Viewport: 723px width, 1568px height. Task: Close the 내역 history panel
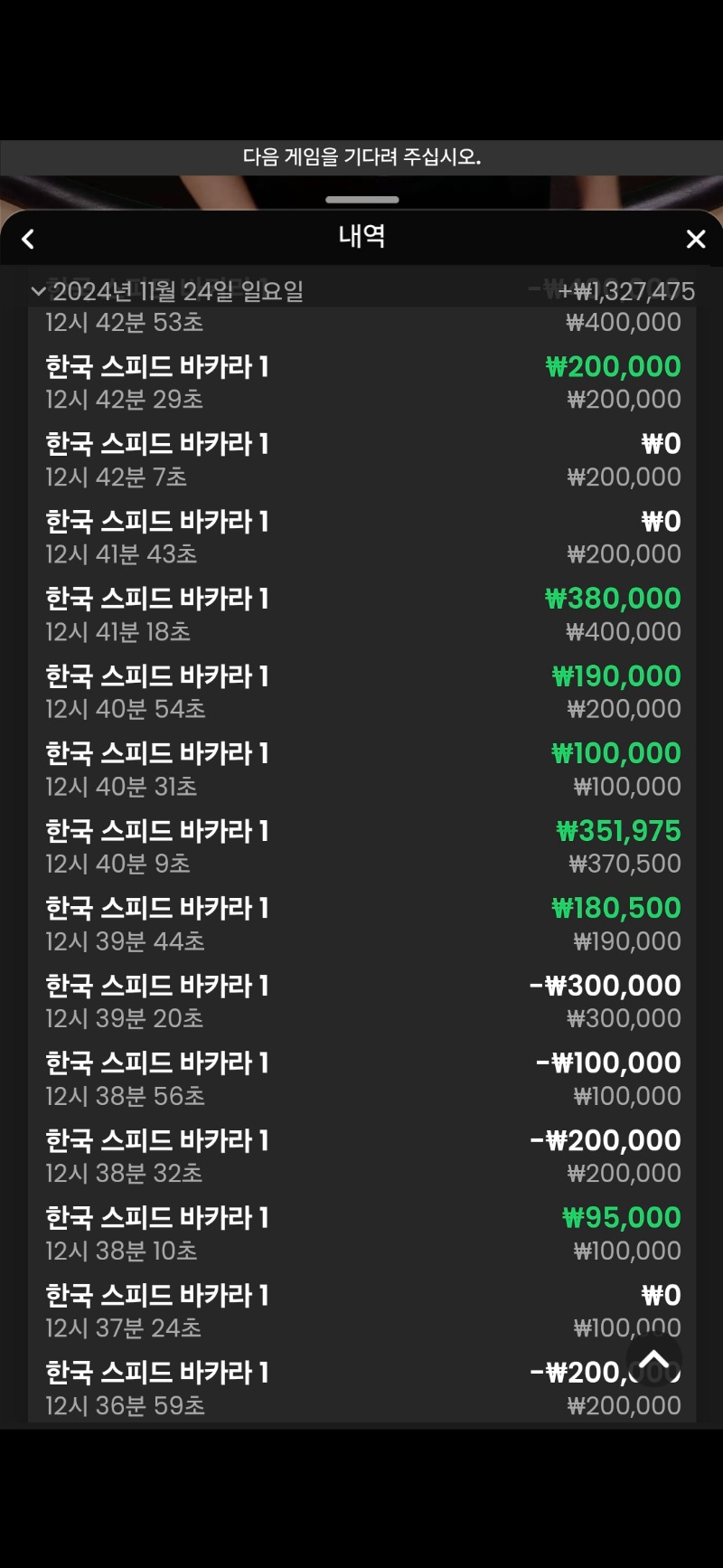[x=695, y=239]
